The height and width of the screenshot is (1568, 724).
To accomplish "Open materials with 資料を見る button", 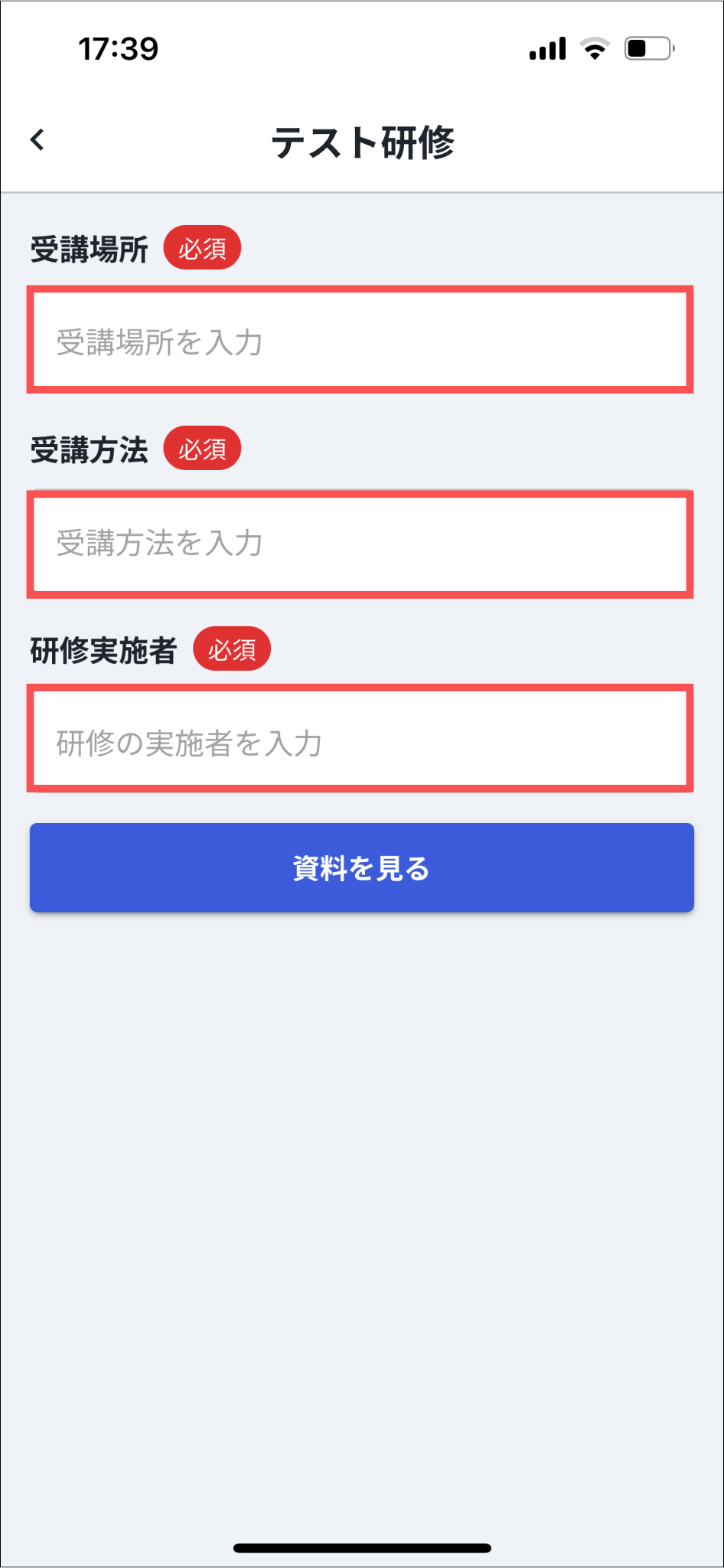I will (x=362, y=867).
